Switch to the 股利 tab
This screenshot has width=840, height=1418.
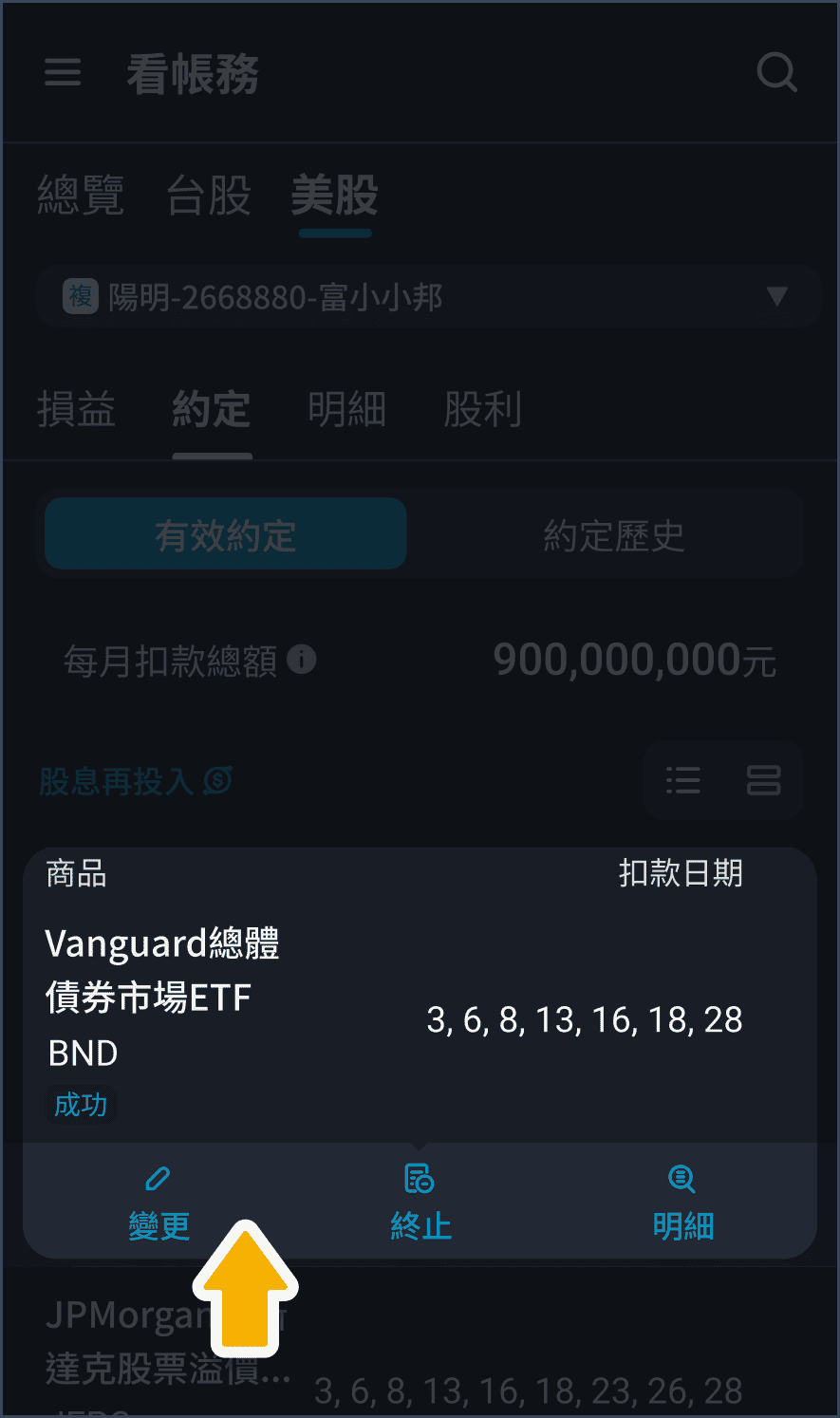click(x=483, y=410)
